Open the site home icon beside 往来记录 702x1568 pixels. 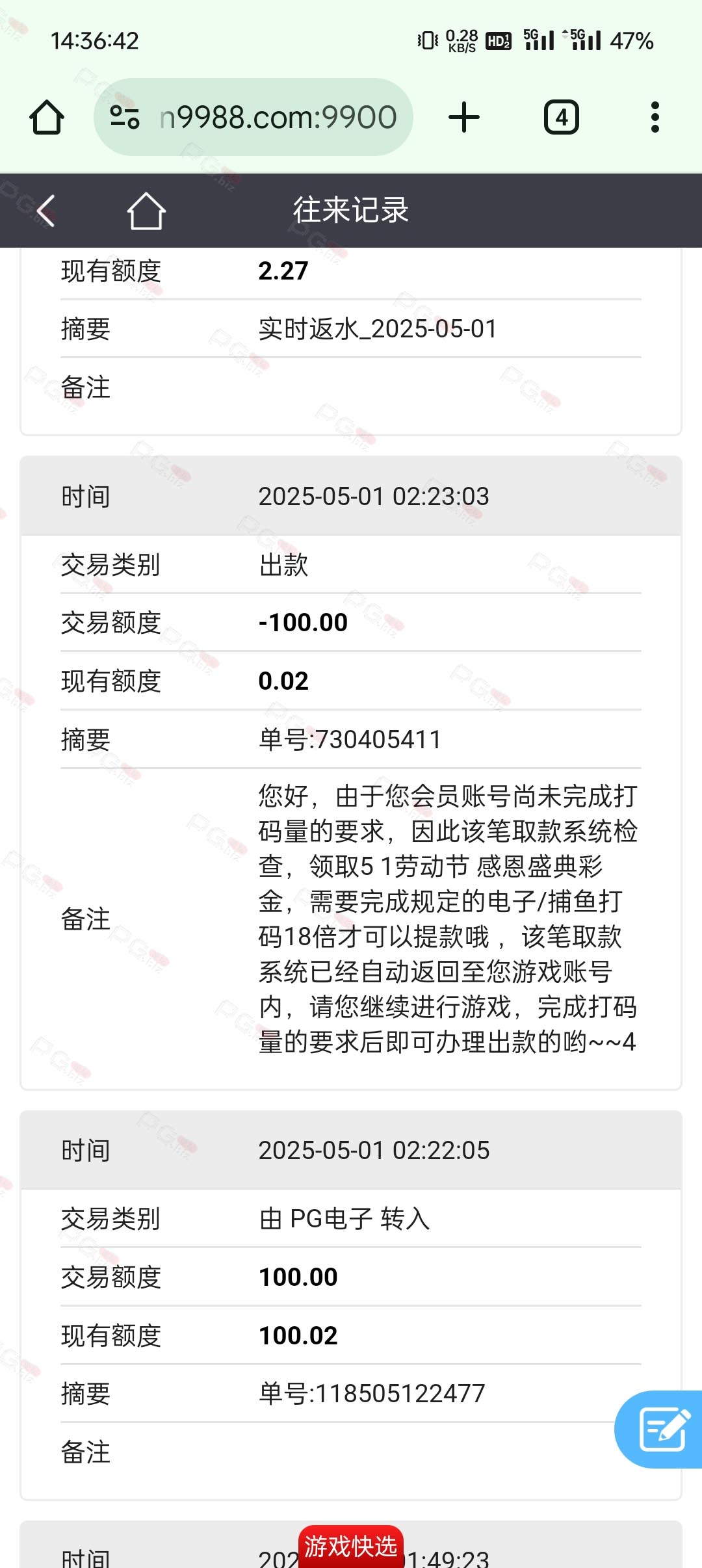point(146,211)
